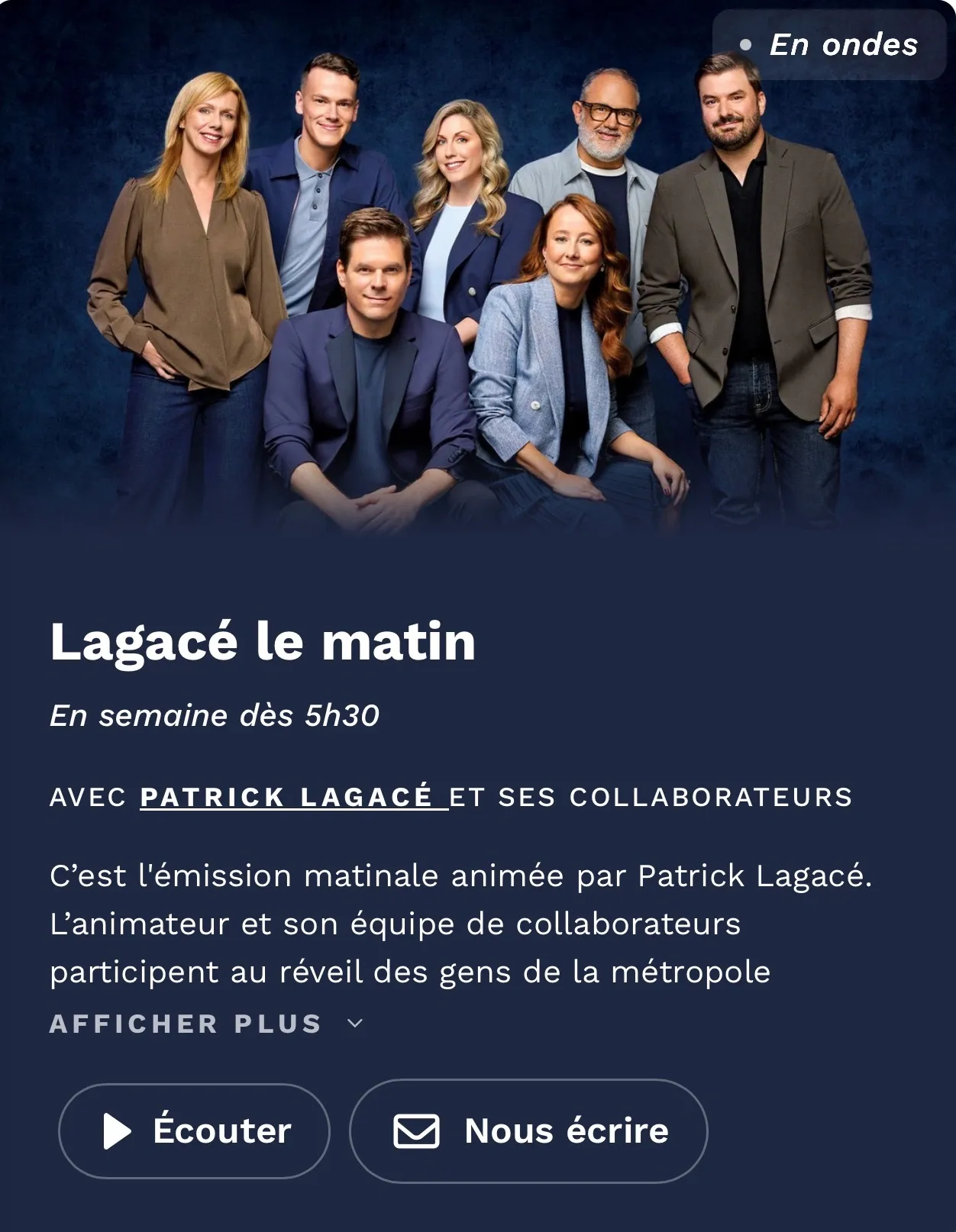Click the chevron beside AFFICHER PLUS
Screen dimensions: 956x1232
pos(354,1023)
